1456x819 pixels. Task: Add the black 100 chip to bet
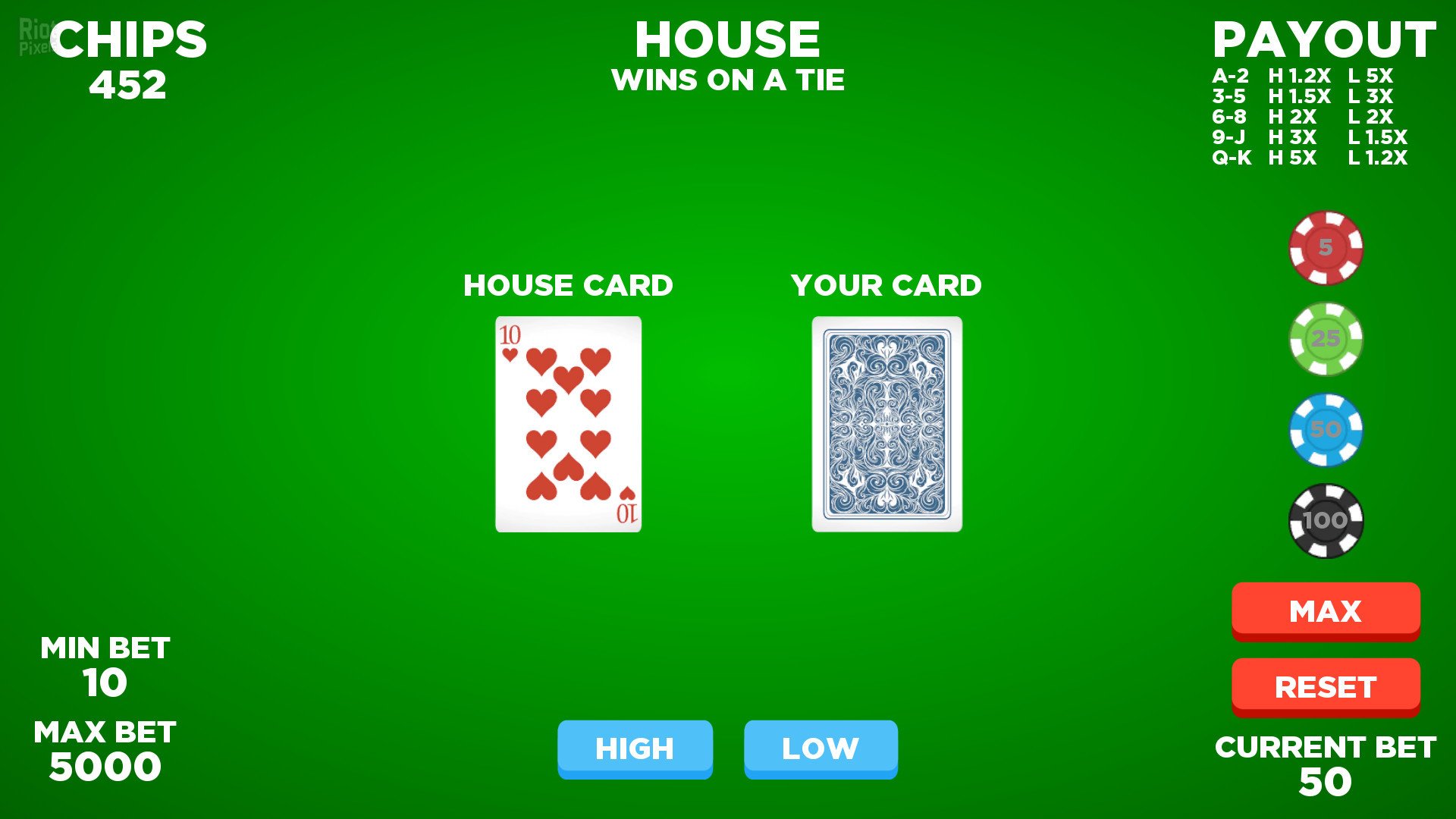(1326, 521)
